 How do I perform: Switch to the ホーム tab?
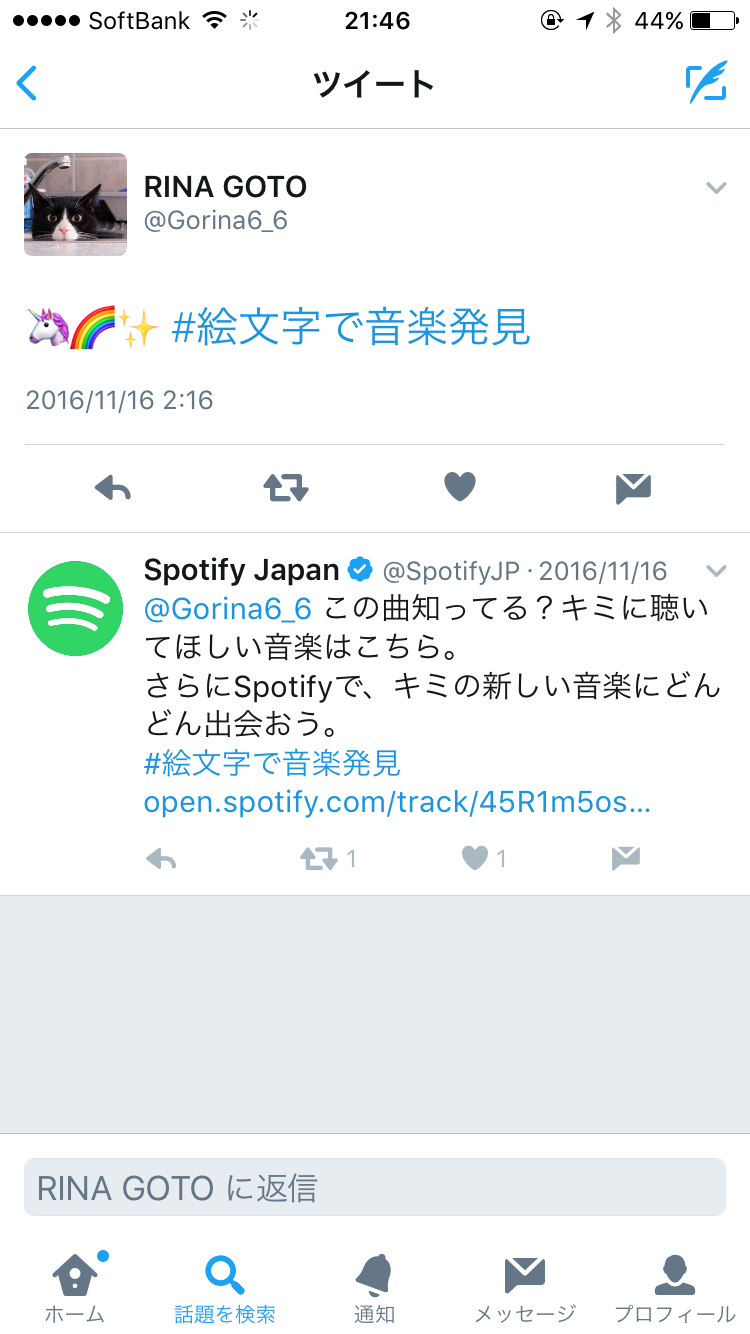click(75, 1288)
